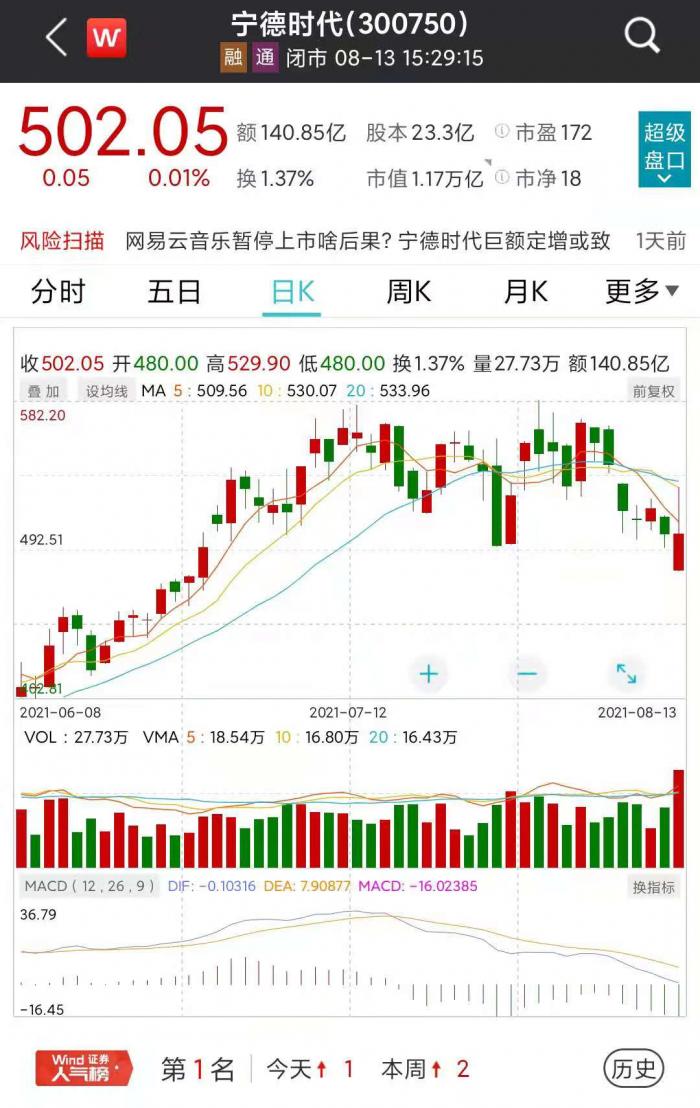Tap 换指标 to switch the indicator

(653, 887)
